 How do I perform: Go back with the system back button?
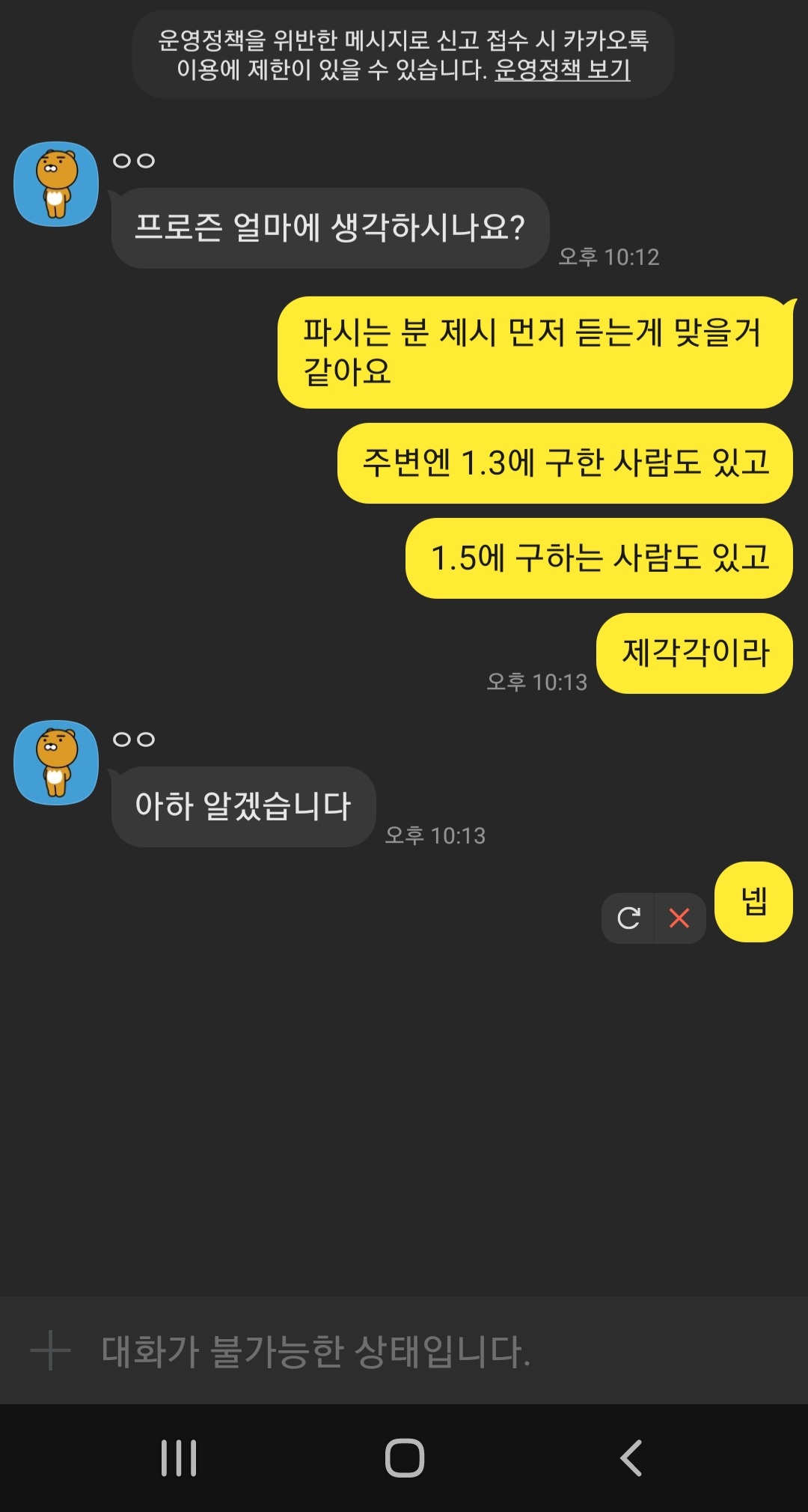click(x=631, y=1458)
